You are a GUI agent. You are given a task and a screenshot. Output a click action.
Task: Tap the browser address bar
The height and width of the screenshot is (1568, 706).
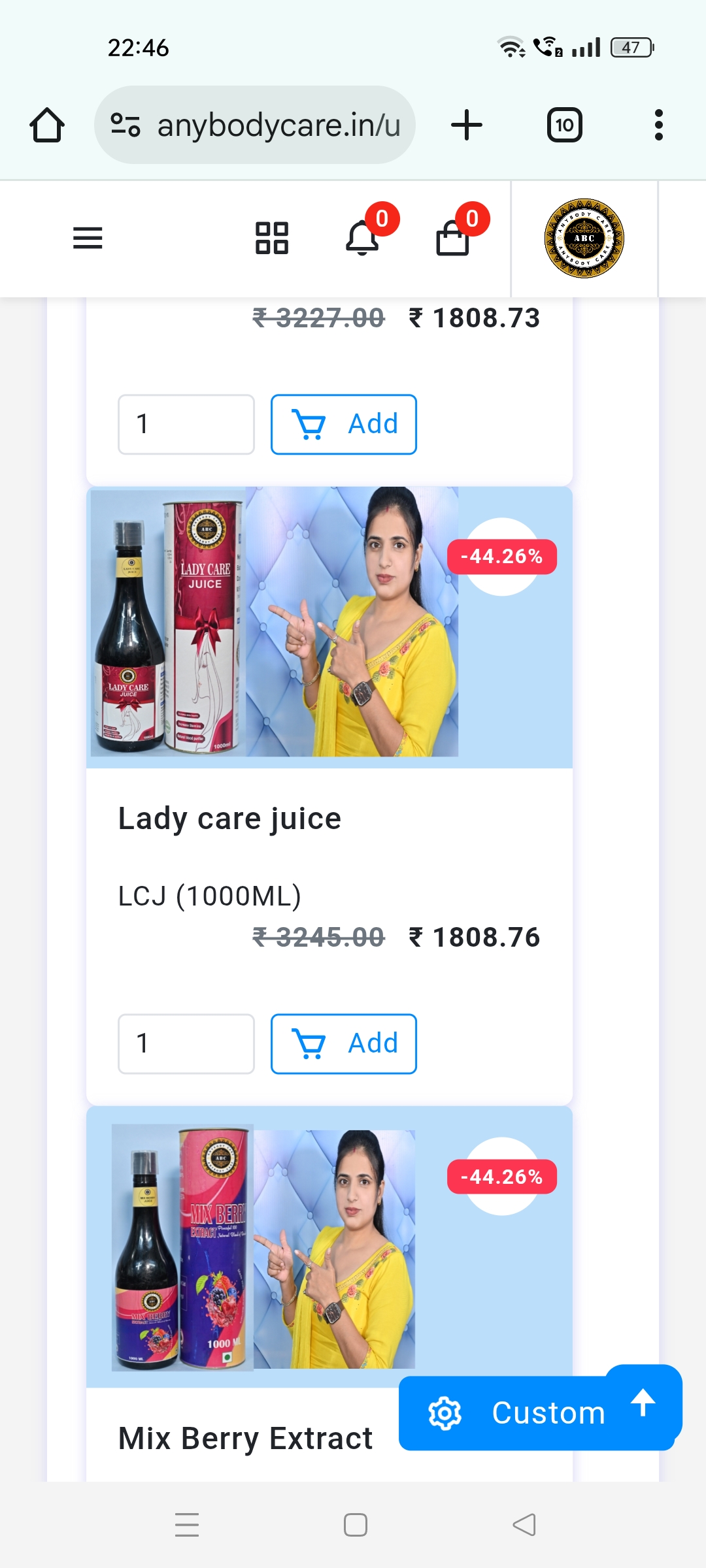coord(255,125)
